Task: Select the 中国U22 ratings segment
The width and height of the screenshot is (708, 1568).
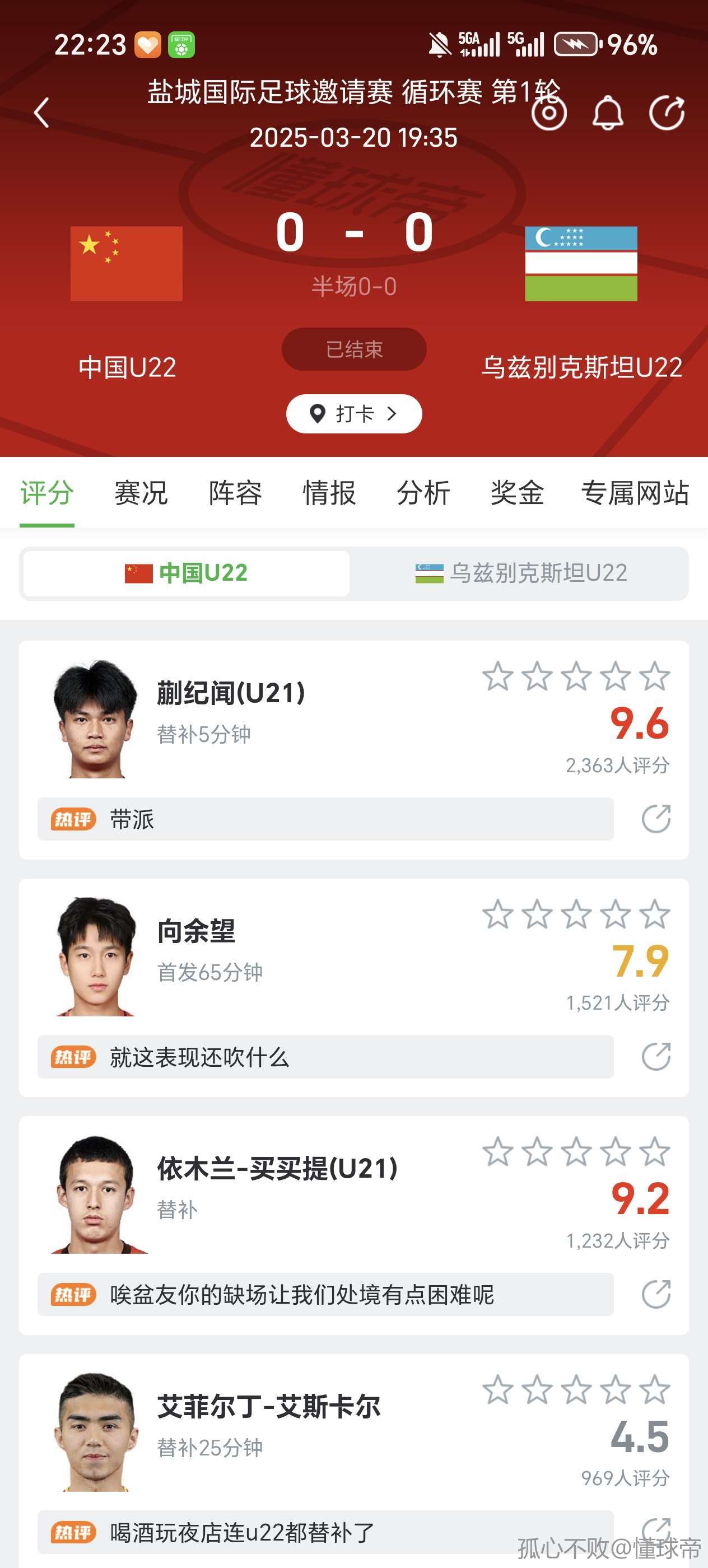Action: point(187,573)
